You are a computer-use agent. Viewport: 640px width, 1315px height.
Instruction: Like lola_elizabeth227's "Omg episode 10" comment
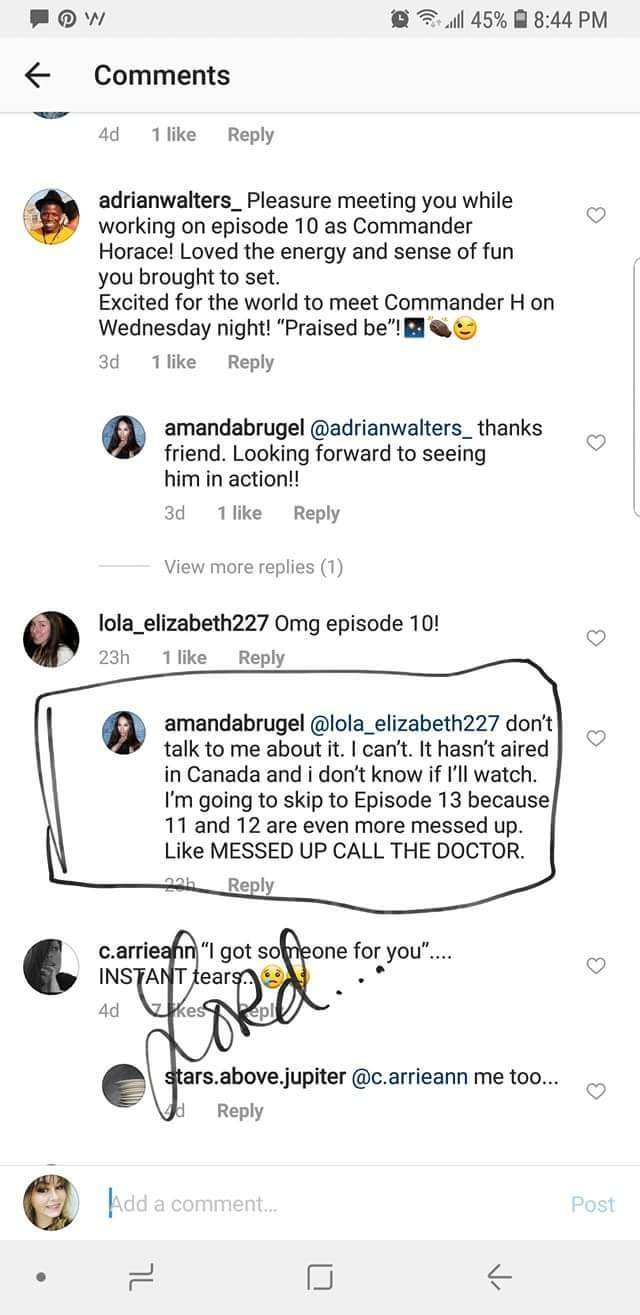[x=596, y=638]
